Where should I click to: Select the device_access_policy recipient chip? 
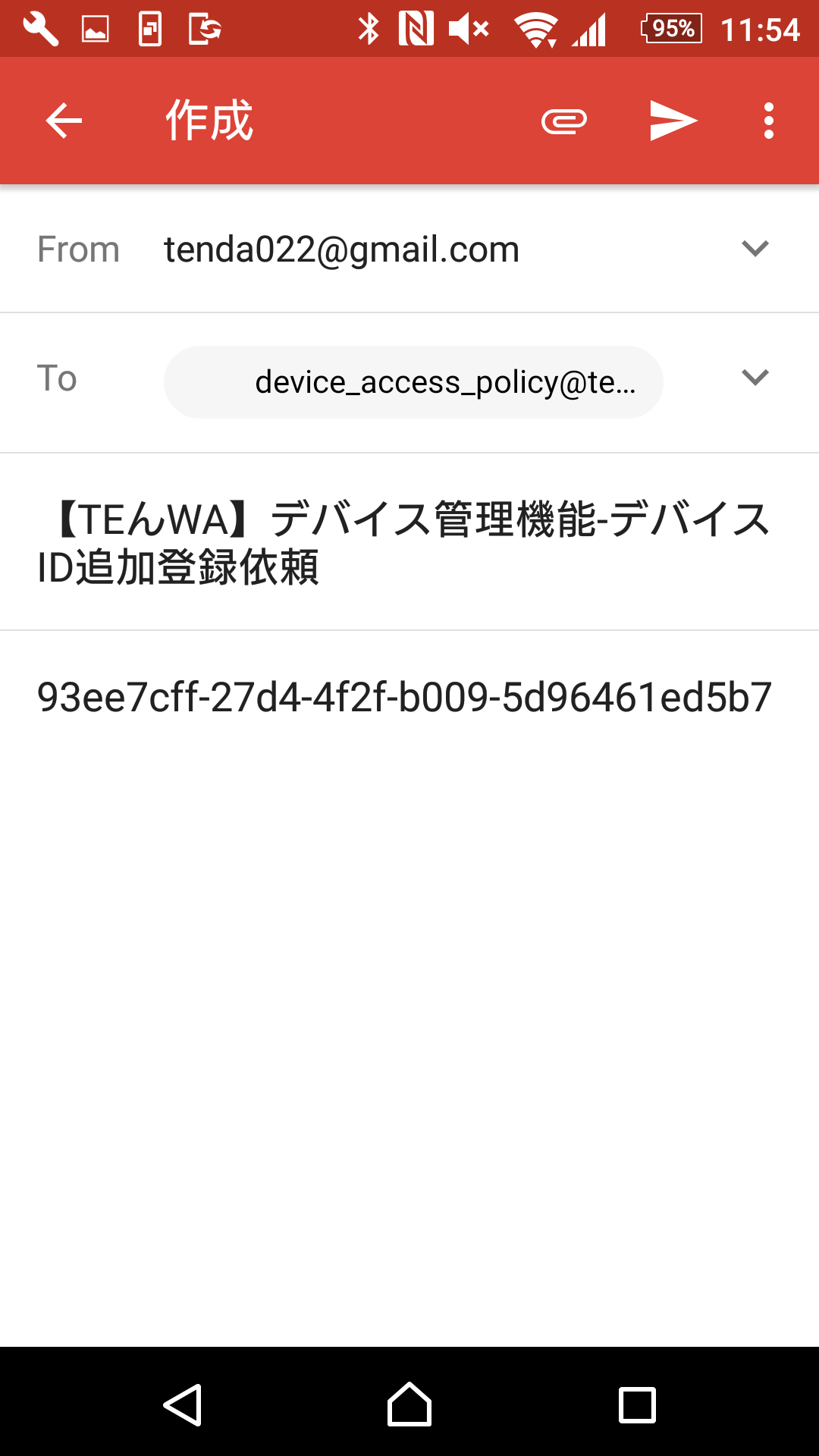413,382
